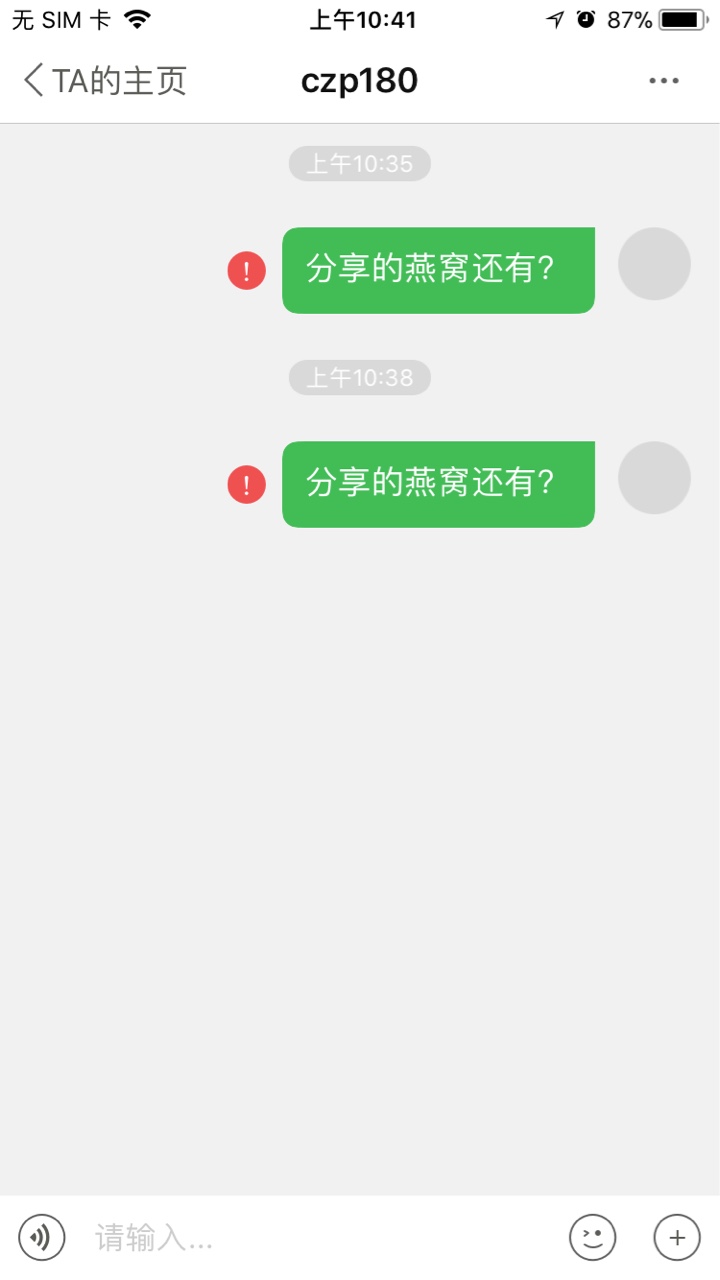720x1280 pixels.
Task: Open the three-dot overflow menu
Action: click(664, 81)
